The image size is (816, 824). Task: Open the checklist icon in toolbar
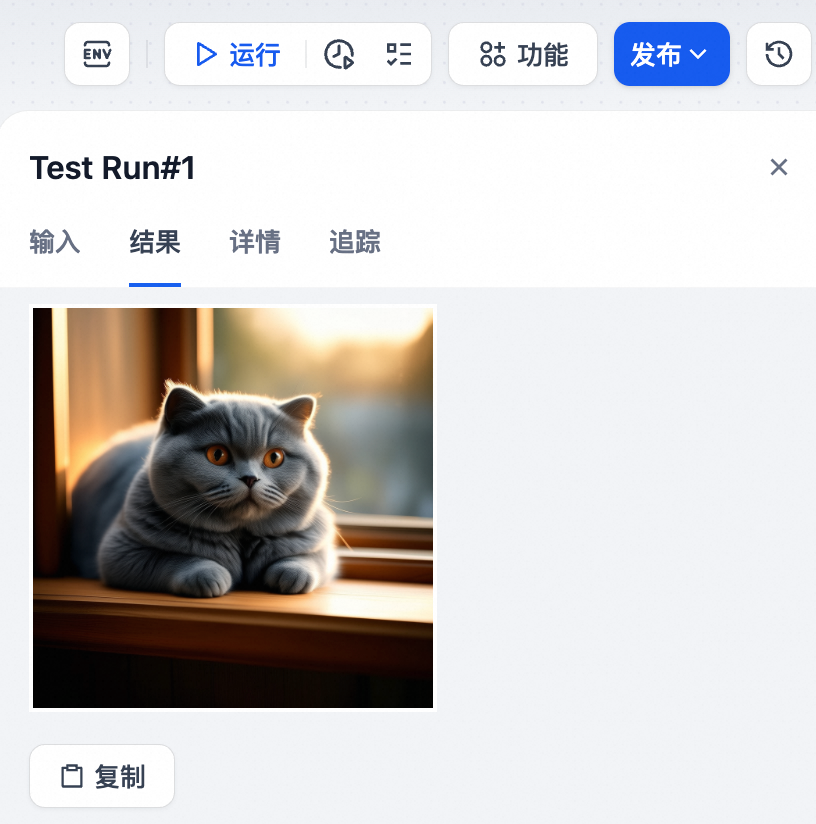point(398,54)
